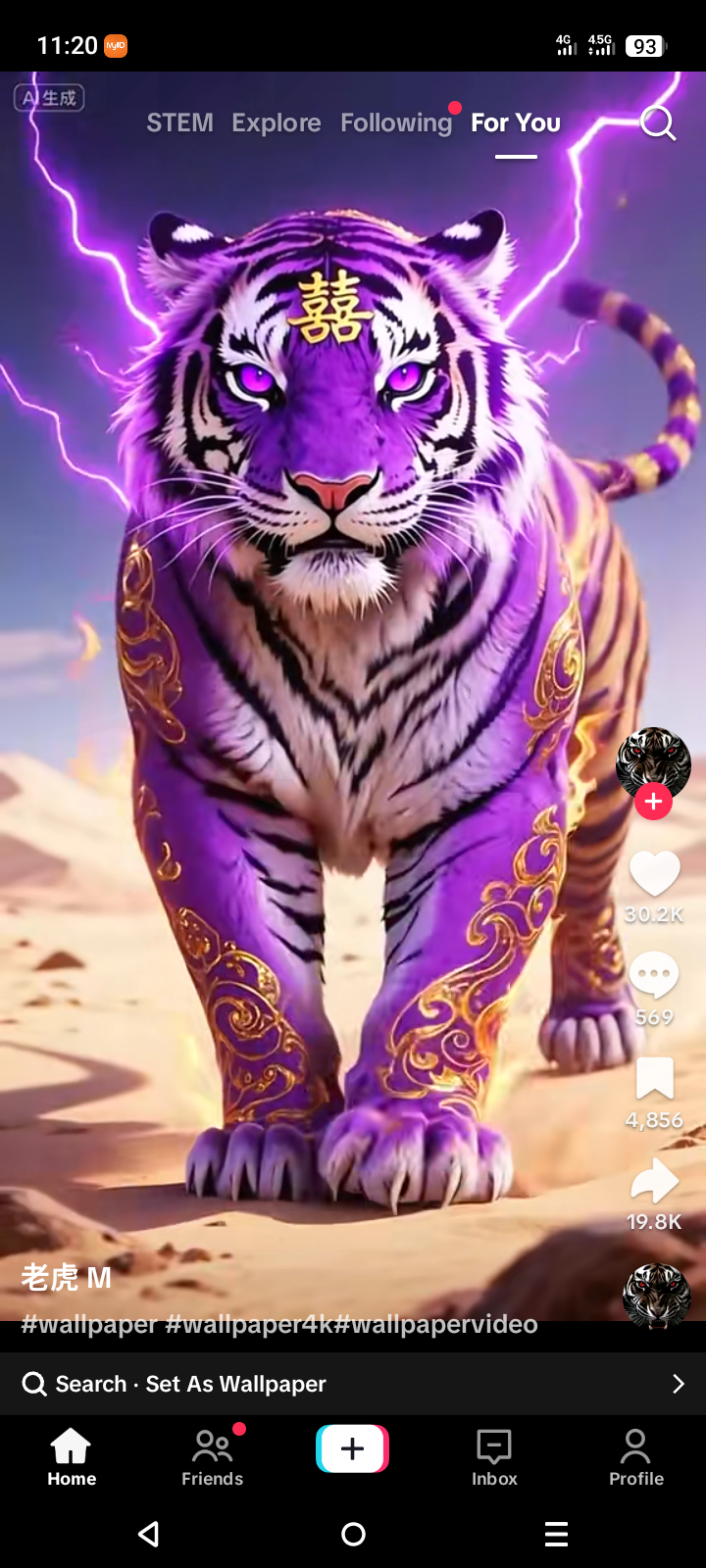Open the spinning sound disc
Image resolution: width=706 pixels, height=1568 pixels.
(x=656, y=1296)
